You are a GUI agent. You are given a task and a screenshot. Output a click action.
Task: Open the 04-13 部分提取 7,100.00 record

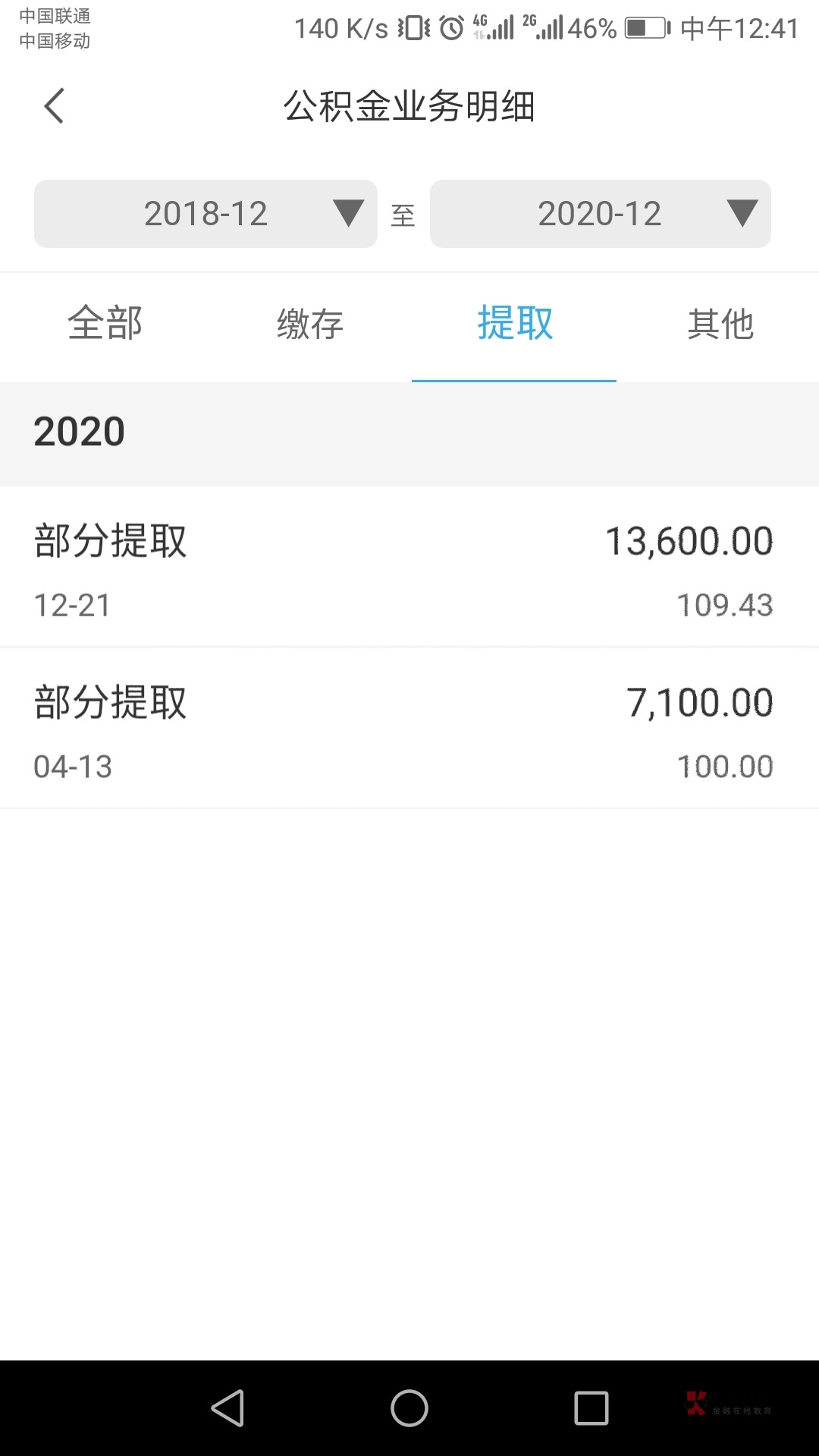(x=409, y=728)
